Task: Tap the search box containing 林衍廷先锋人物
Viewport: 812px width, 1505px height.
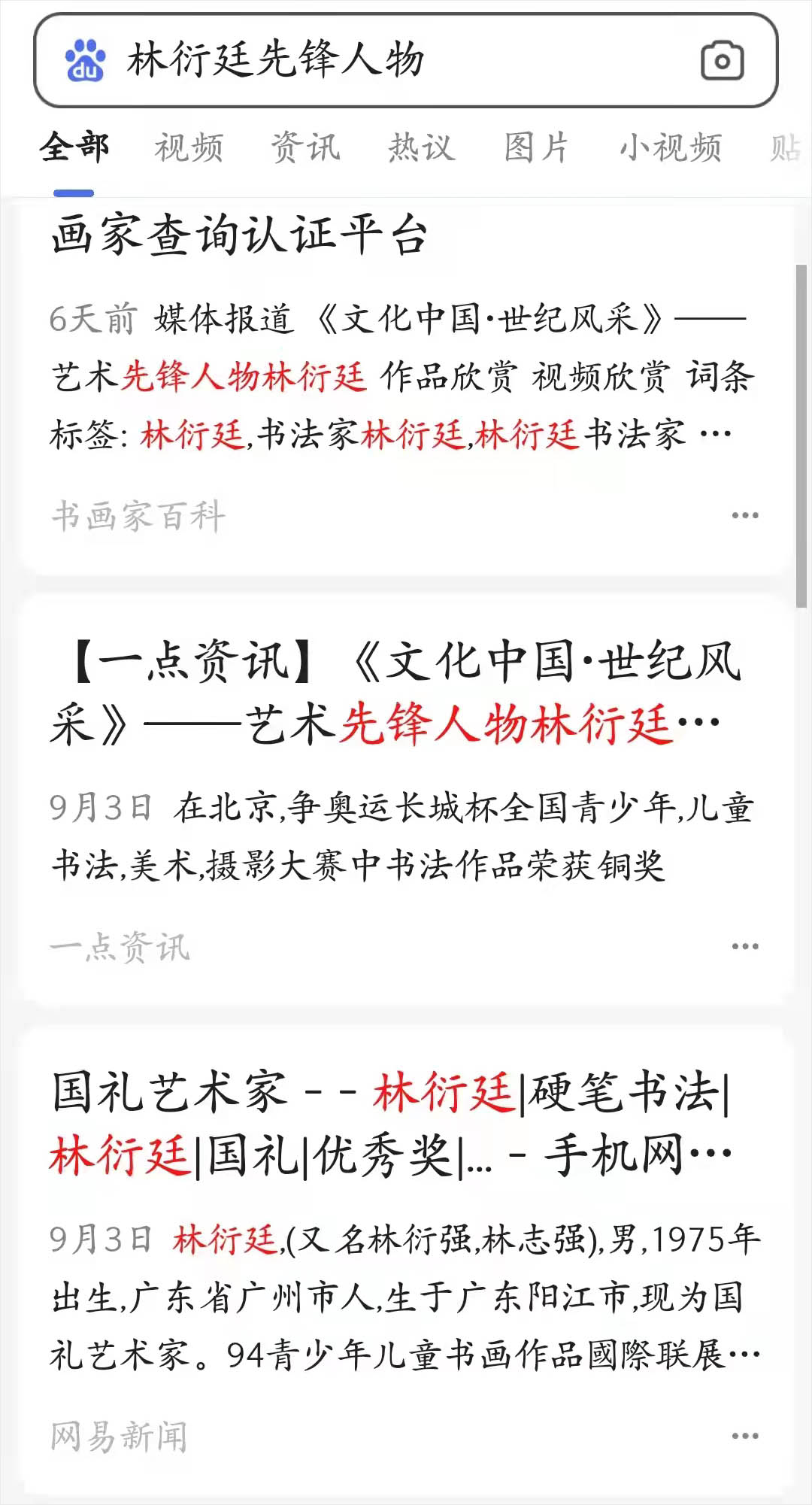Action: (x=406, y=60)
